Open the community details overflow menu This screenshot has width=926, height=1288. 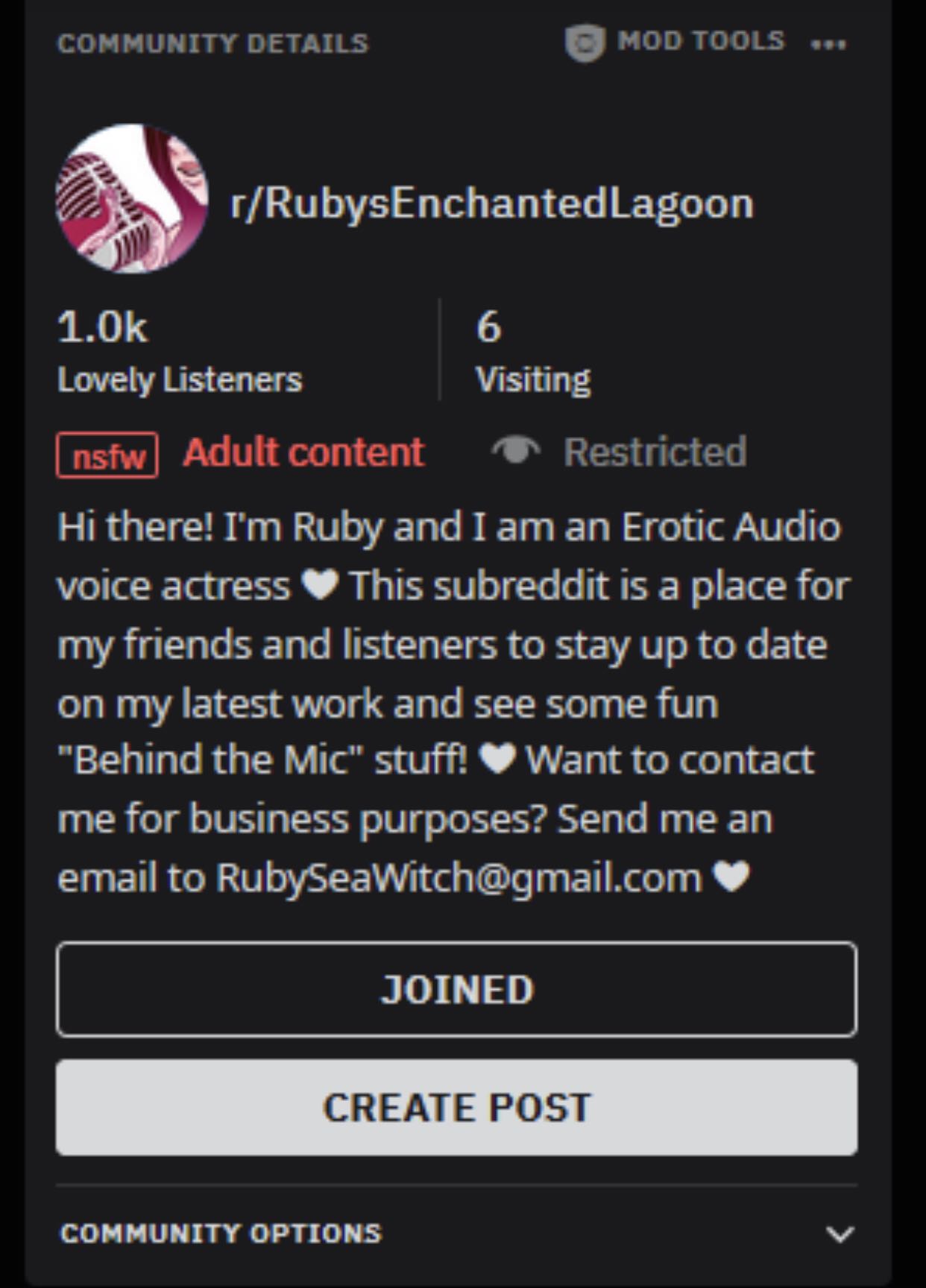pyautogui.click(x=828, y=44)
